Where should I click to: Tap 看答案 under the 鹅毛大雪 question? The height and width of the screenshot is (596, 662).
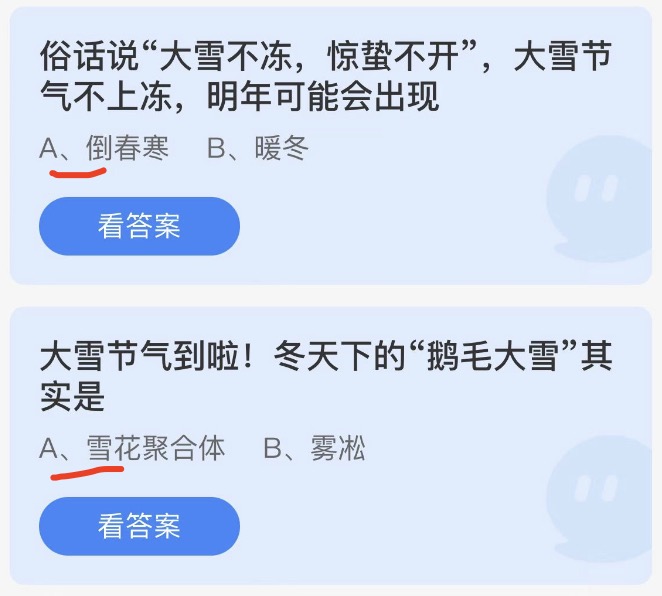pos(139,526)
